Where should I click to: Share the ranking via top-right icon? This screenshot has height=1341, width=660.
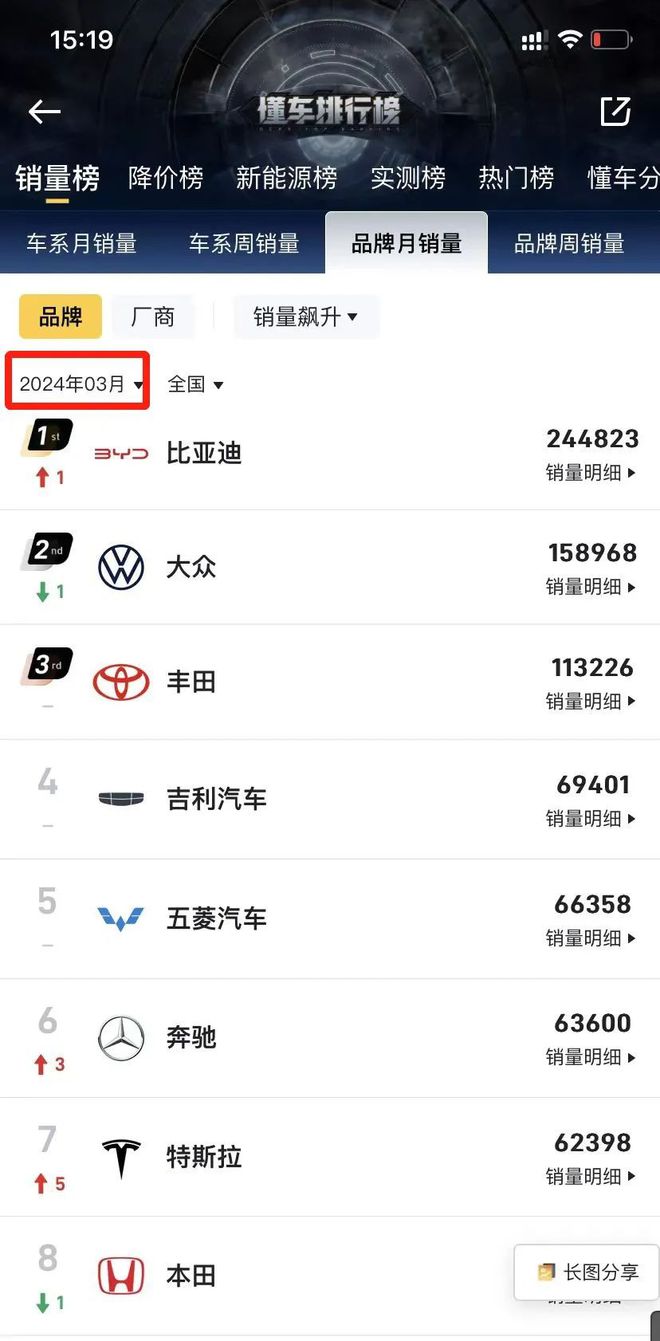click(615, 112)
